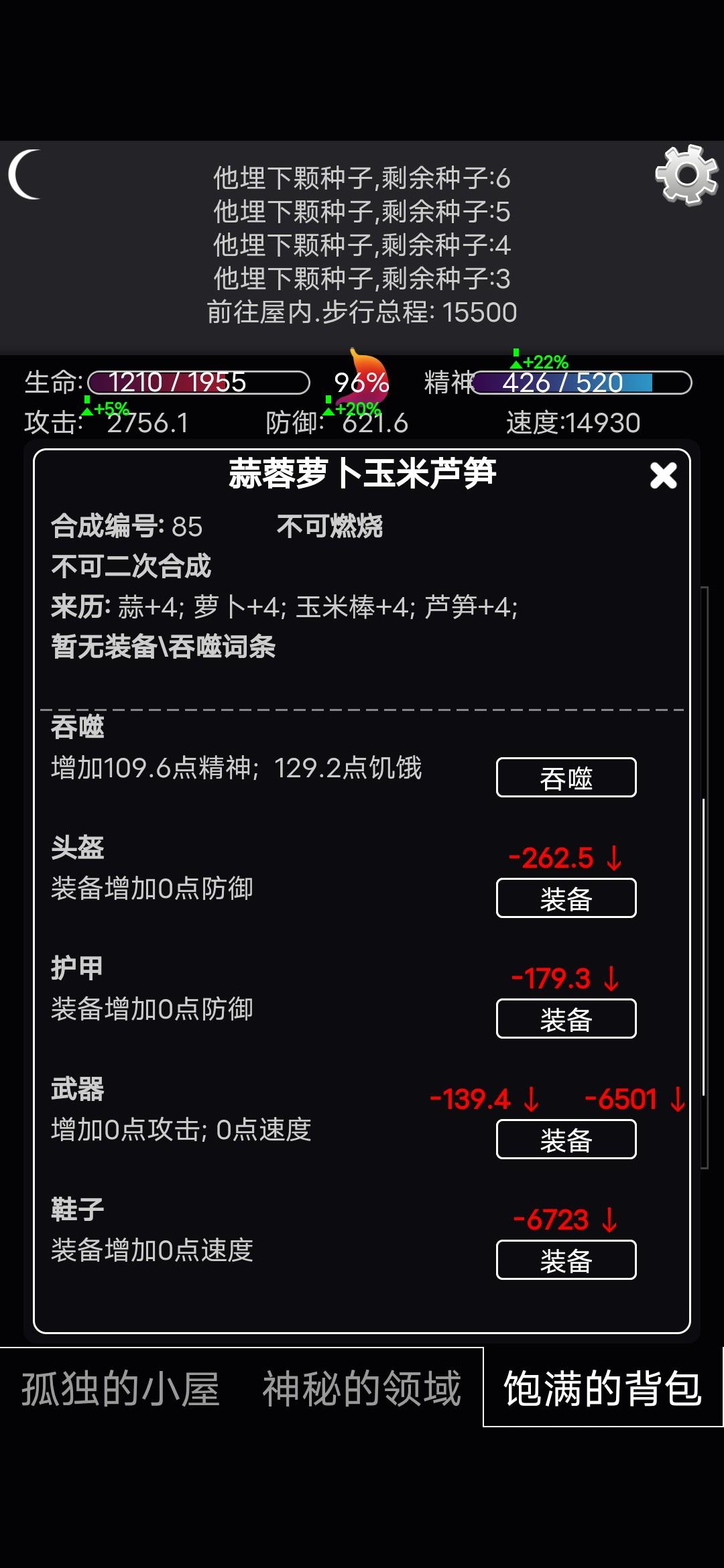This screenshot has width=724, height=1568.
Task: Equip the item as 武器
Action: [x=566, y=1139]
